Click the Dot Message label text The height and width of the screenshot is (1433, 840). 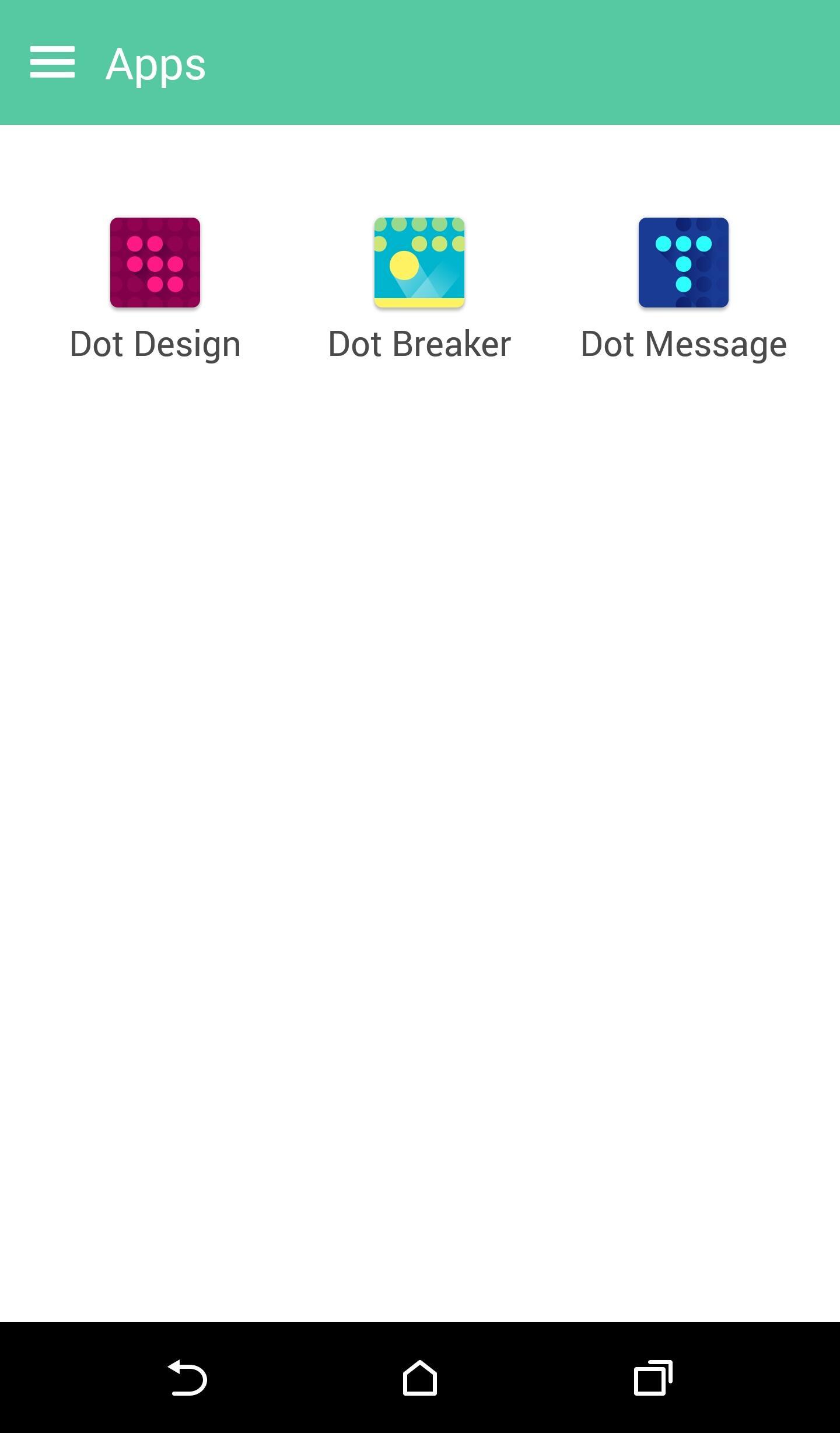click(683, 344)
